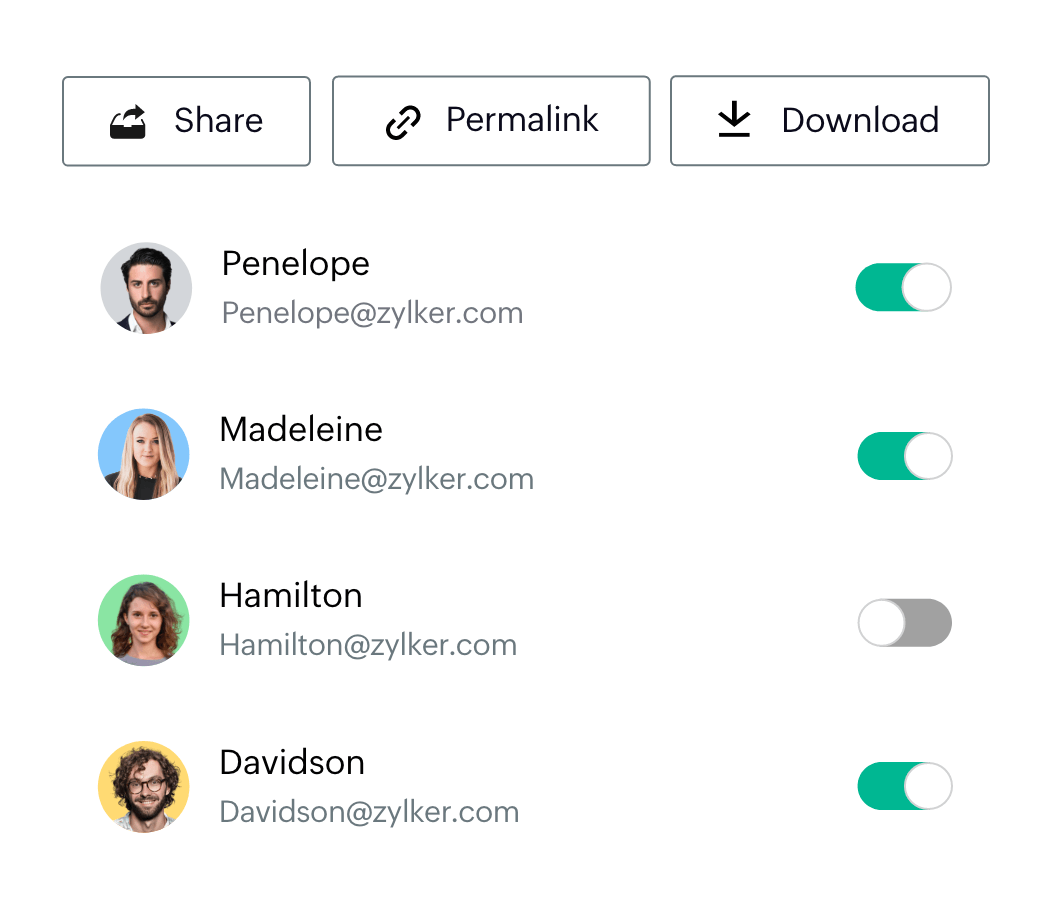Viewport: 1054px width, 908px height.
Task: Open the Permalink option
Action: coord(491,121)
